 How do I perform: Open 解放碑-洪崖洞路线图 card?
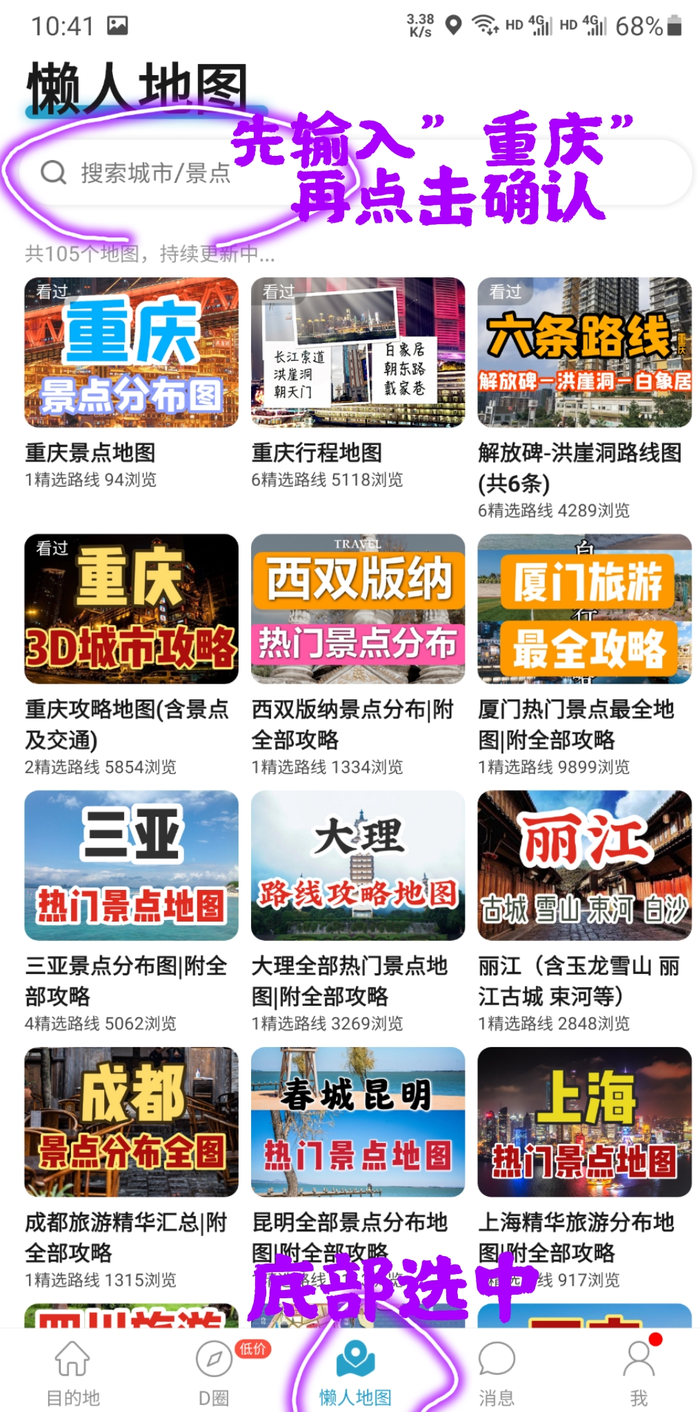pyautogui.click(x=584, y=353)
